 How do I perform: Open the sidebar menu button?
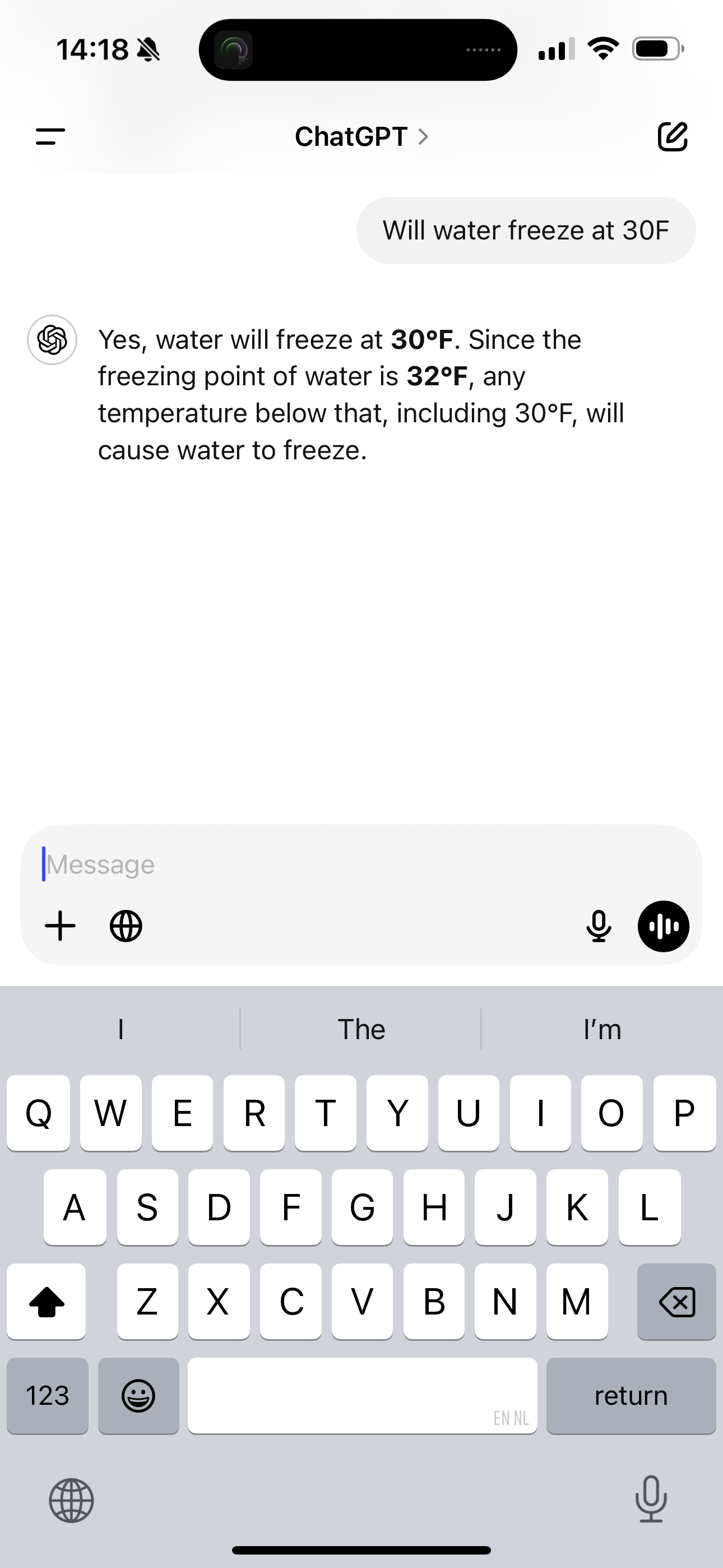click(50, 136)
